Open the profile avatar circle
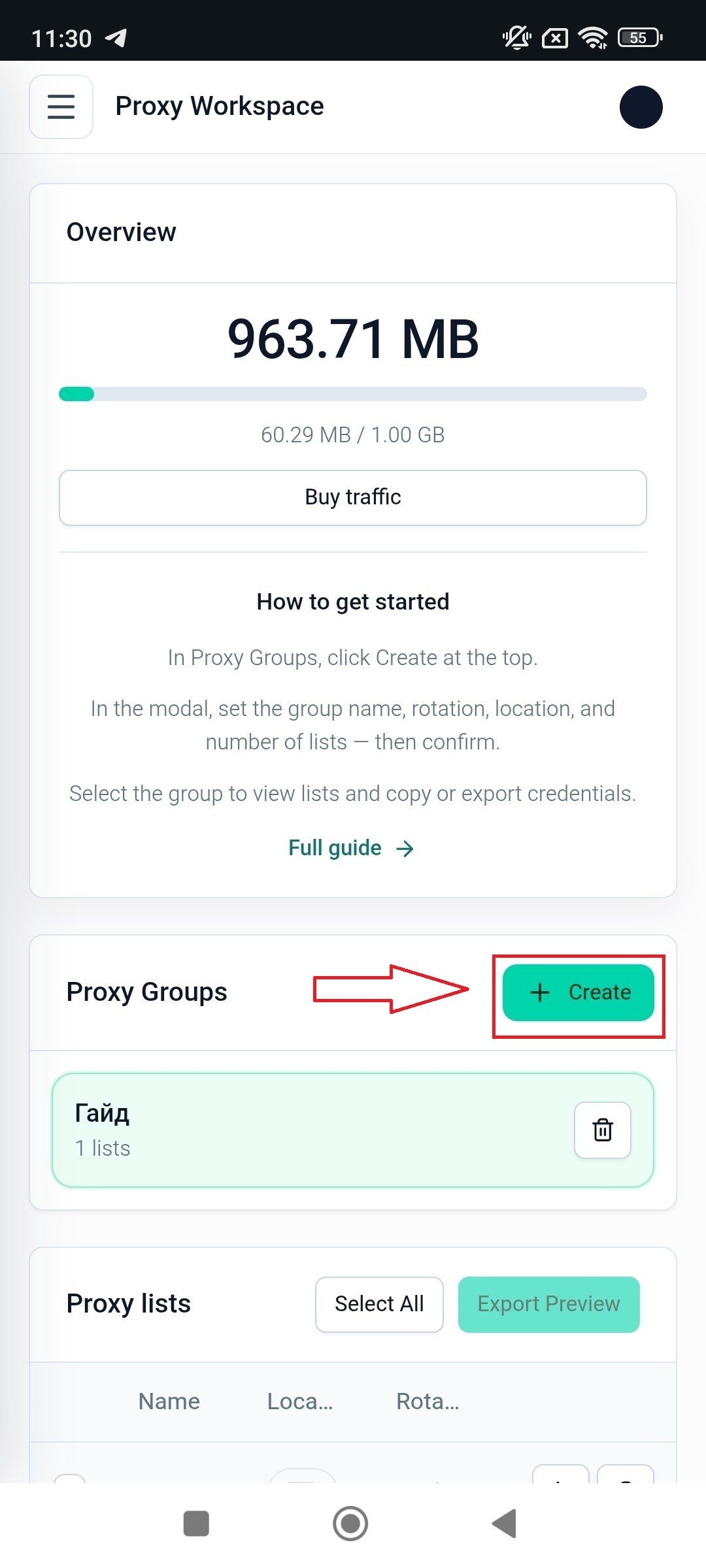Image resolution: width=706 pixels, height=1568 pixels. [x=641, y=107]
